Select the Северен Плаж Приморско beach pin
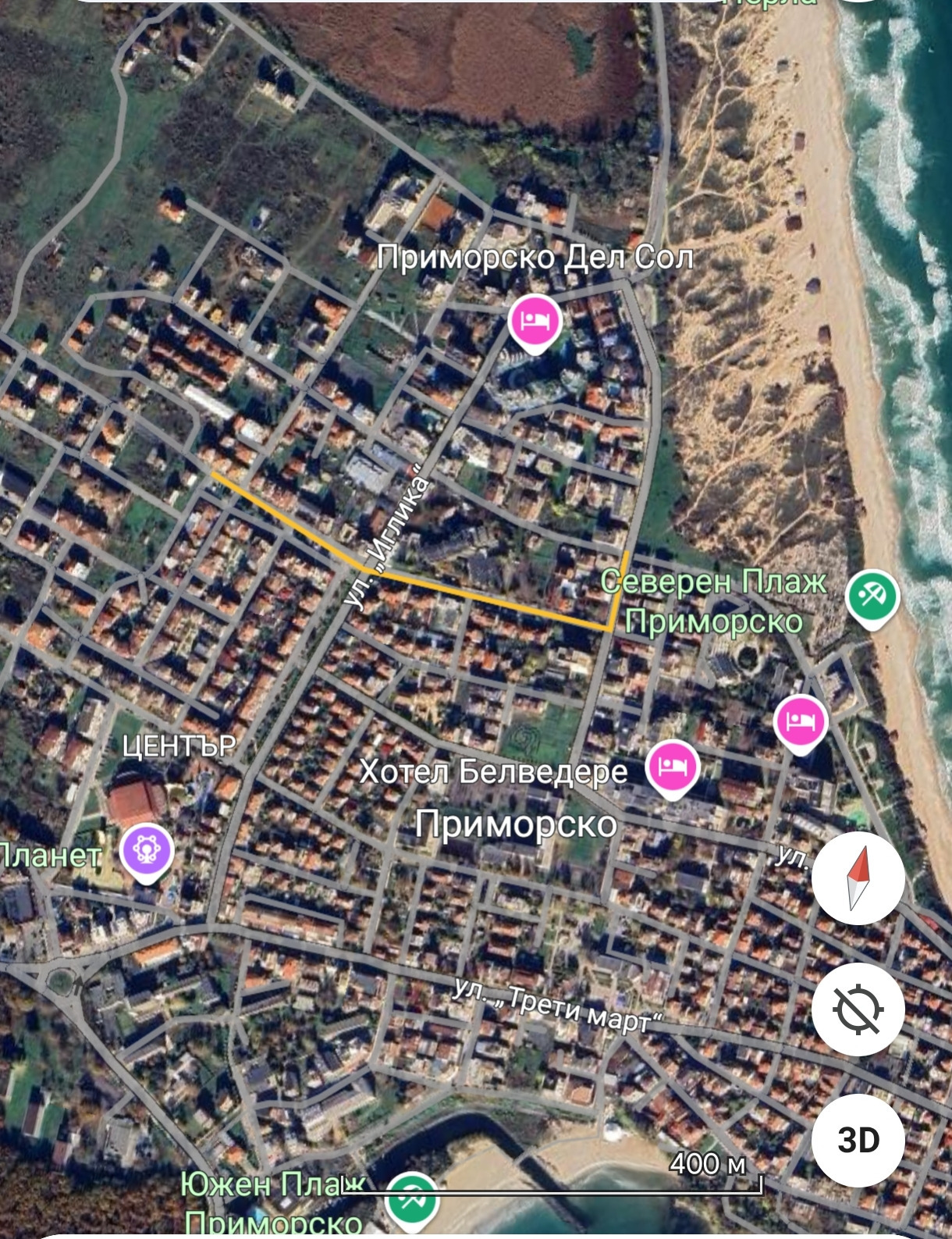This screenshot has height=1239, width=952. pyautogui.click(x=872, y=597)
